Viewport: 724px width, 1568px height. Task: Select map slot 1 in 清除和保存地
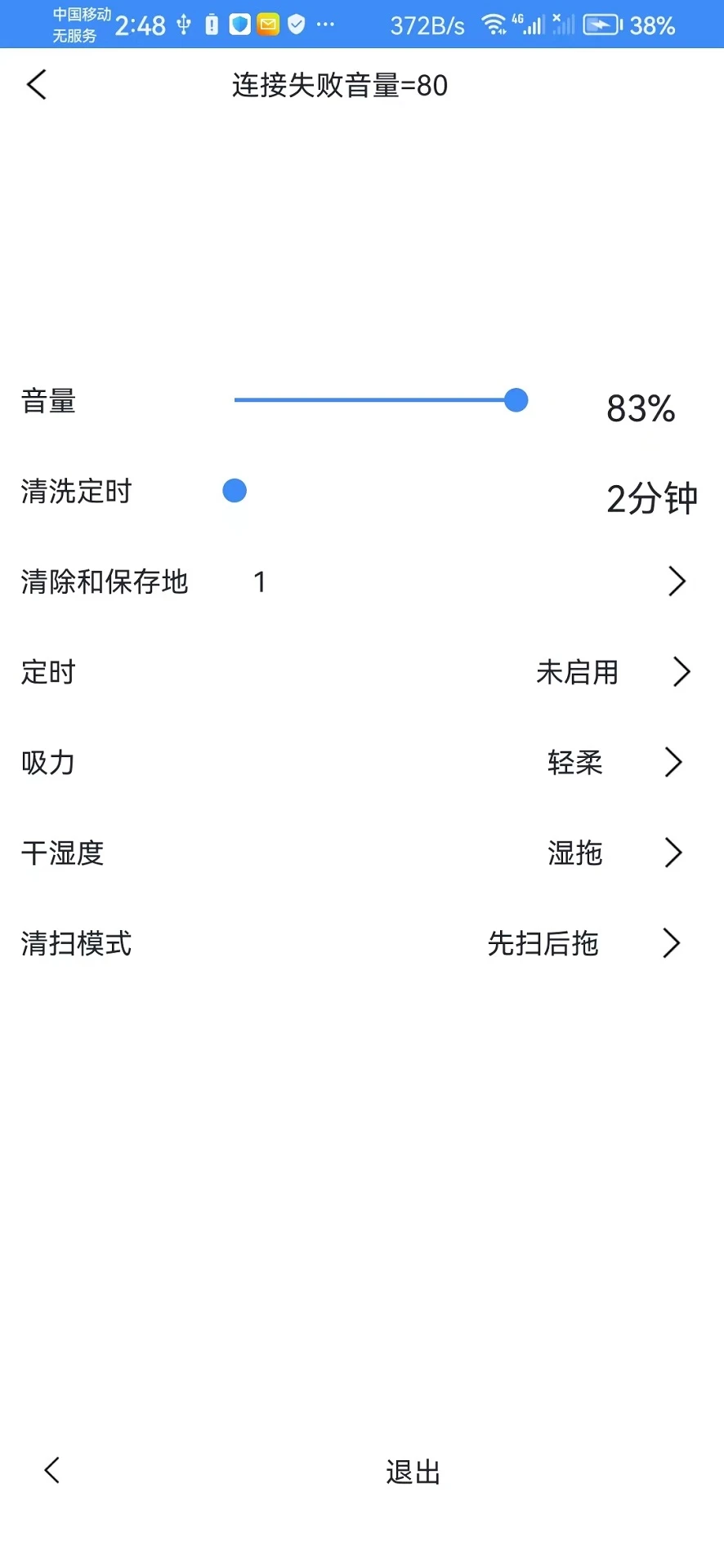click(x=259, y=581)
